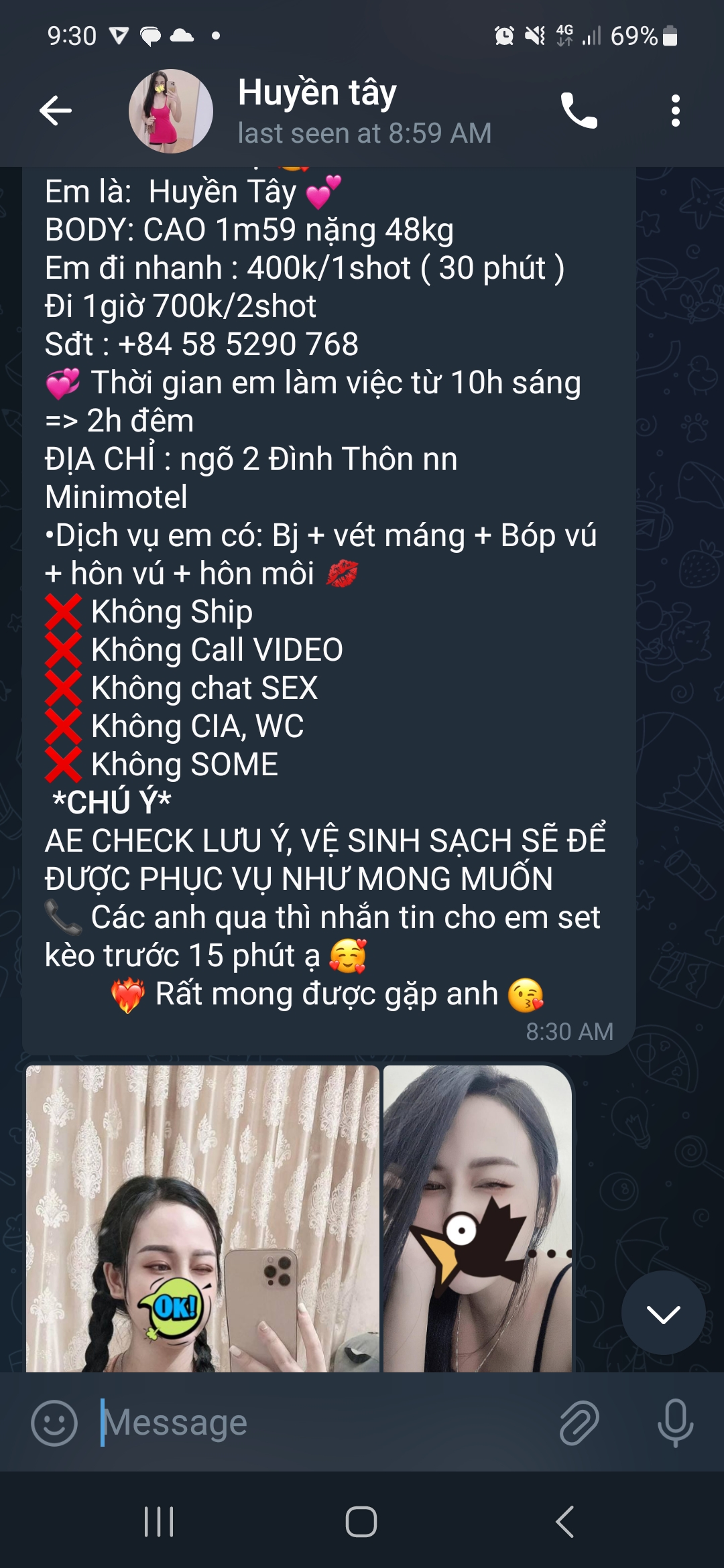Go to the home screen
Screen dimensions: 724x1568
click(x=361, y=1521)
